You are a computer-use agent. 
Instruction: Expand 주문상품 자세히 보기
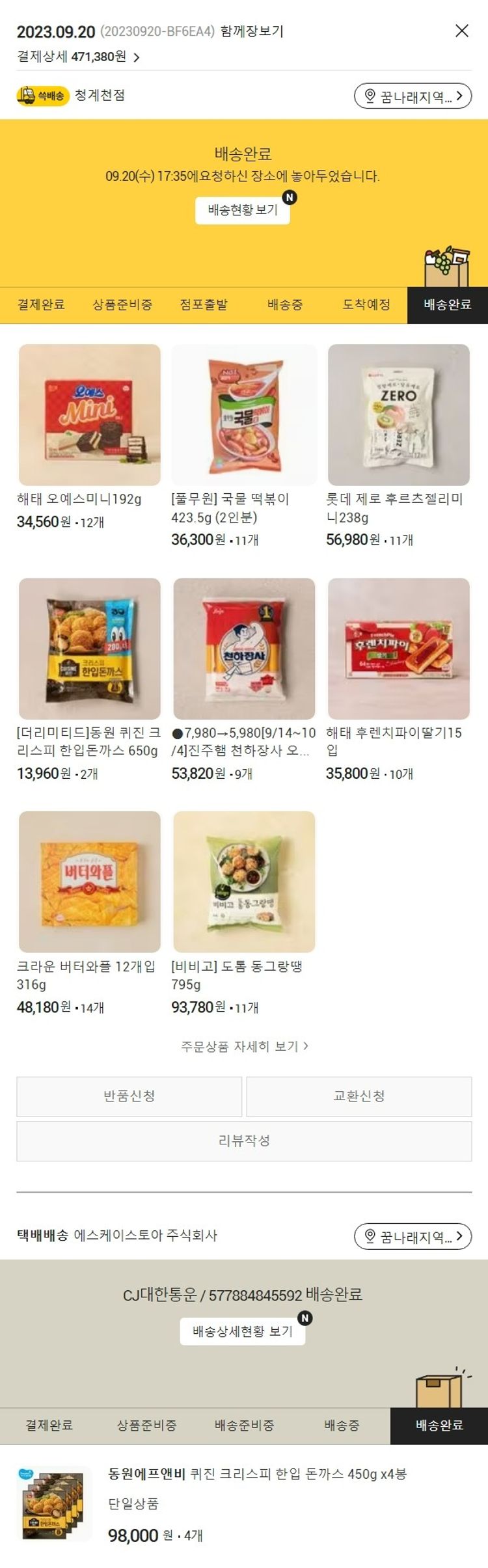pos(244,1046)
